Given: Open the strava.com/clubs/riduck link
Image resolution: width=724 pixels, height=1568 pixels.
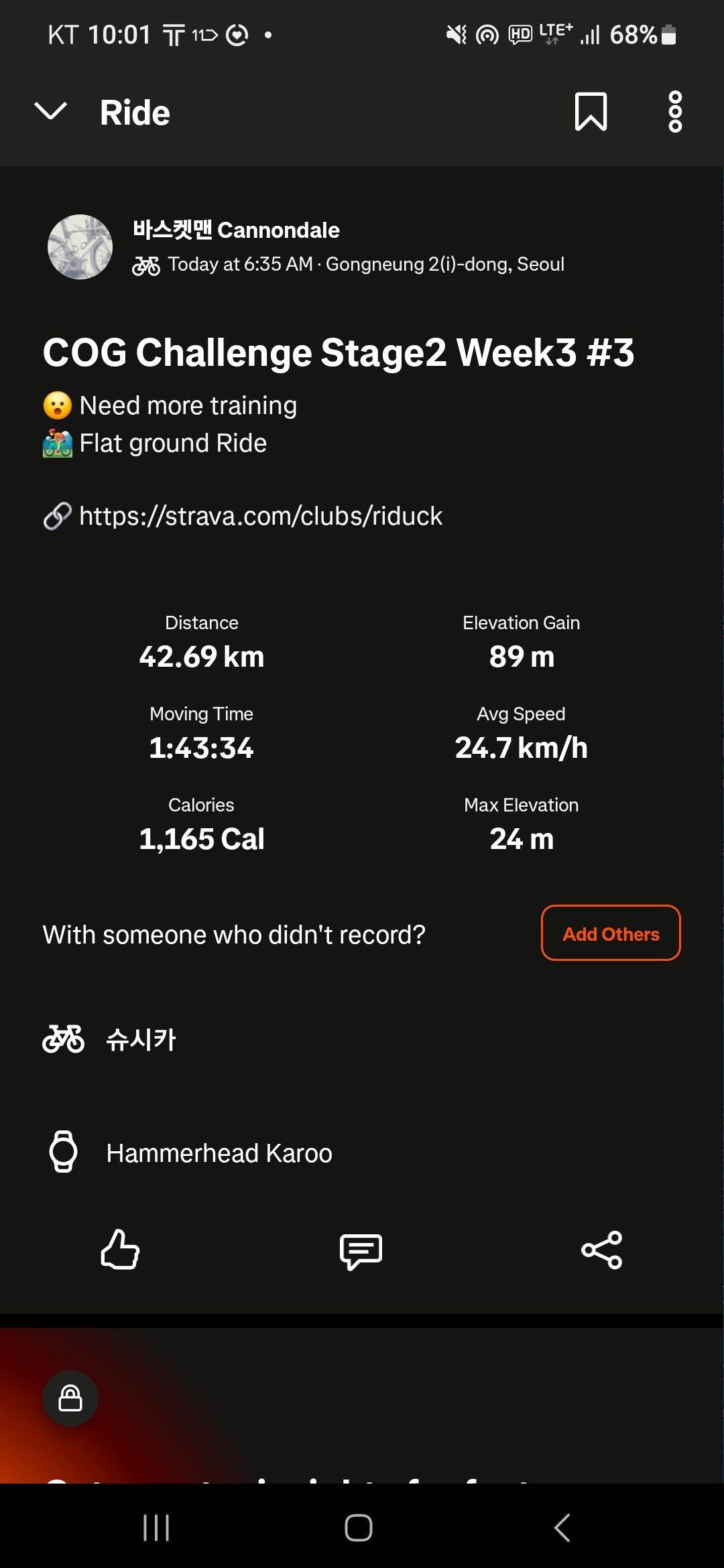Looking at the screenshot, I should click(x=260, y=516).
